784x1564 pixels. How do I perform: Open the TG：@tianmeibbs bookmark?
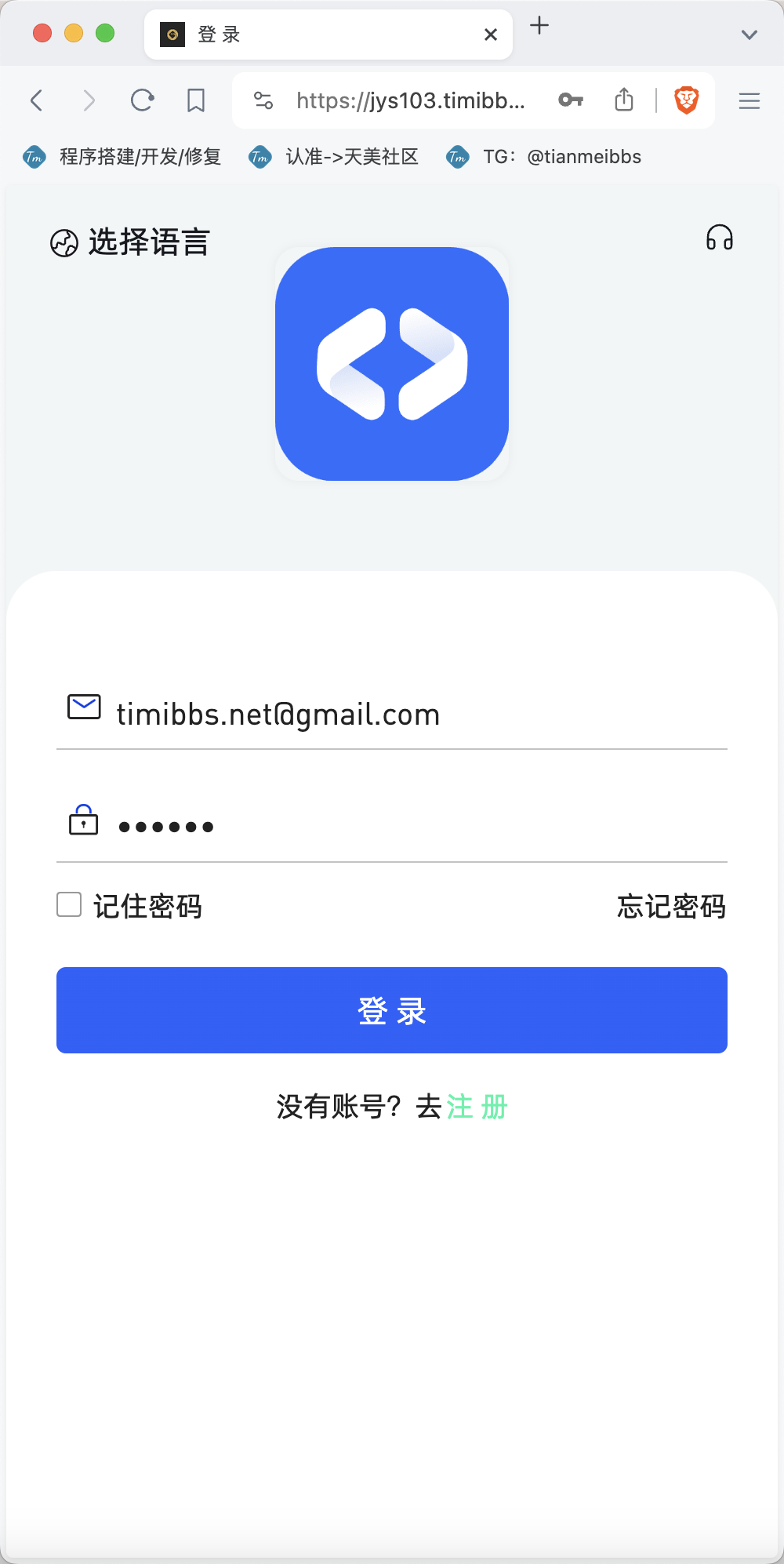(x=543, y=157)
